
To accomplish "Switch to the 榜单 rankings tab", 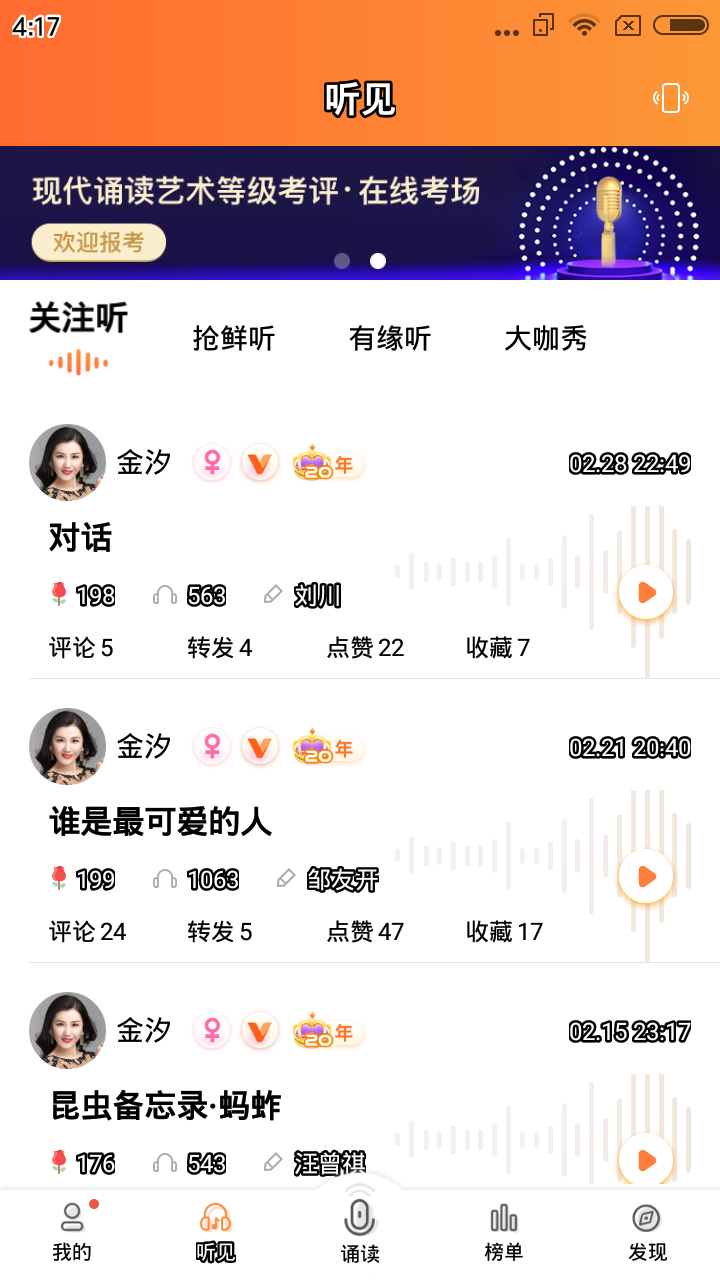I will tap(504, 1232).
